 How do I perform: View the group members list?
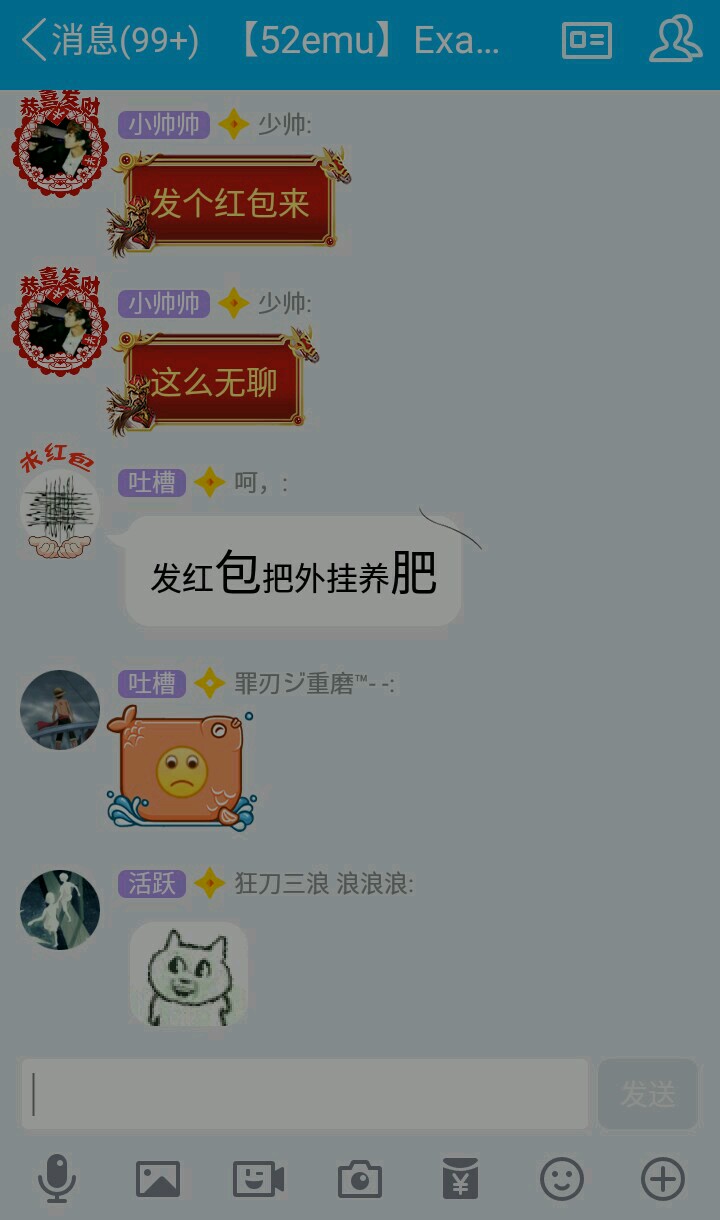click(x=675, y=42)
